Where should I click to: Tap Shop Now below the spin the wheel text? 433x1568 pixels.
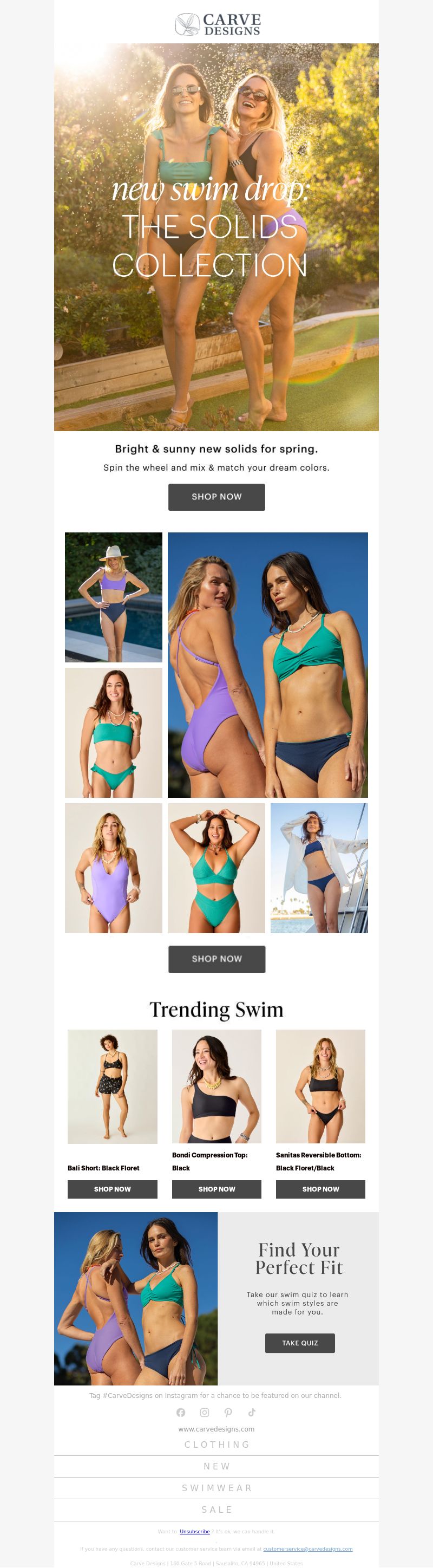[216, 497]
